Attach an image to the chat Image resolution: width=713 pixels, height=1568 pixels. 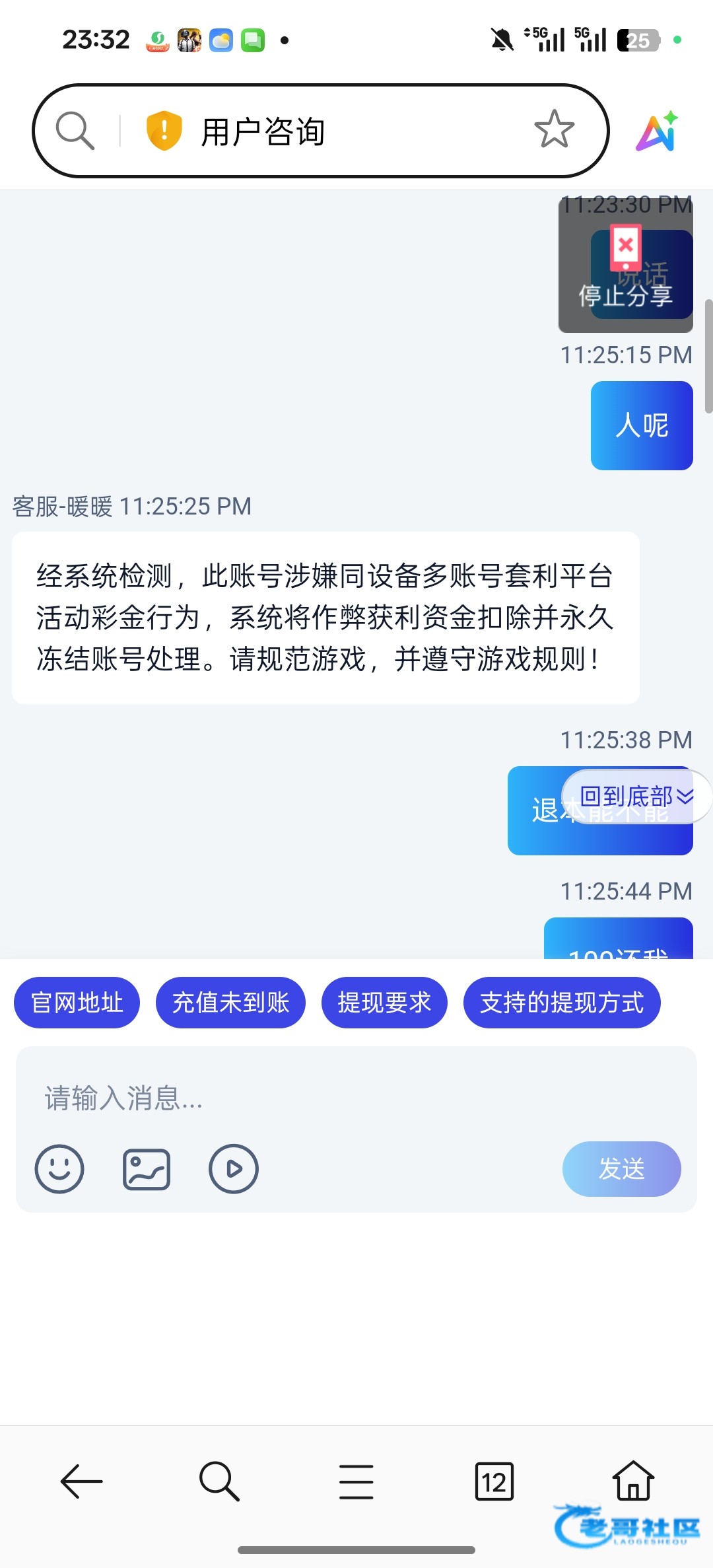[x=147, y=1168]
